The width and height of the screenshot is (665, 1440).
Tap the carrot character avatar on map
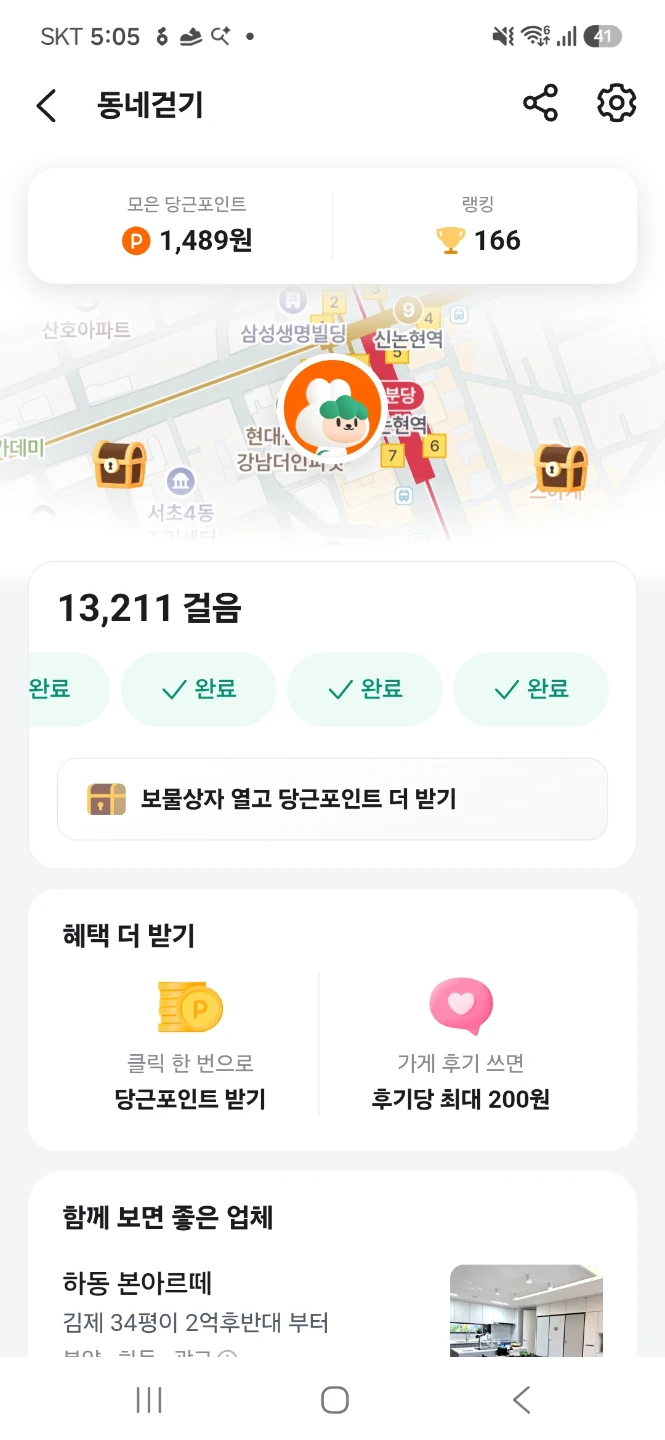click(x=332, y=408)
